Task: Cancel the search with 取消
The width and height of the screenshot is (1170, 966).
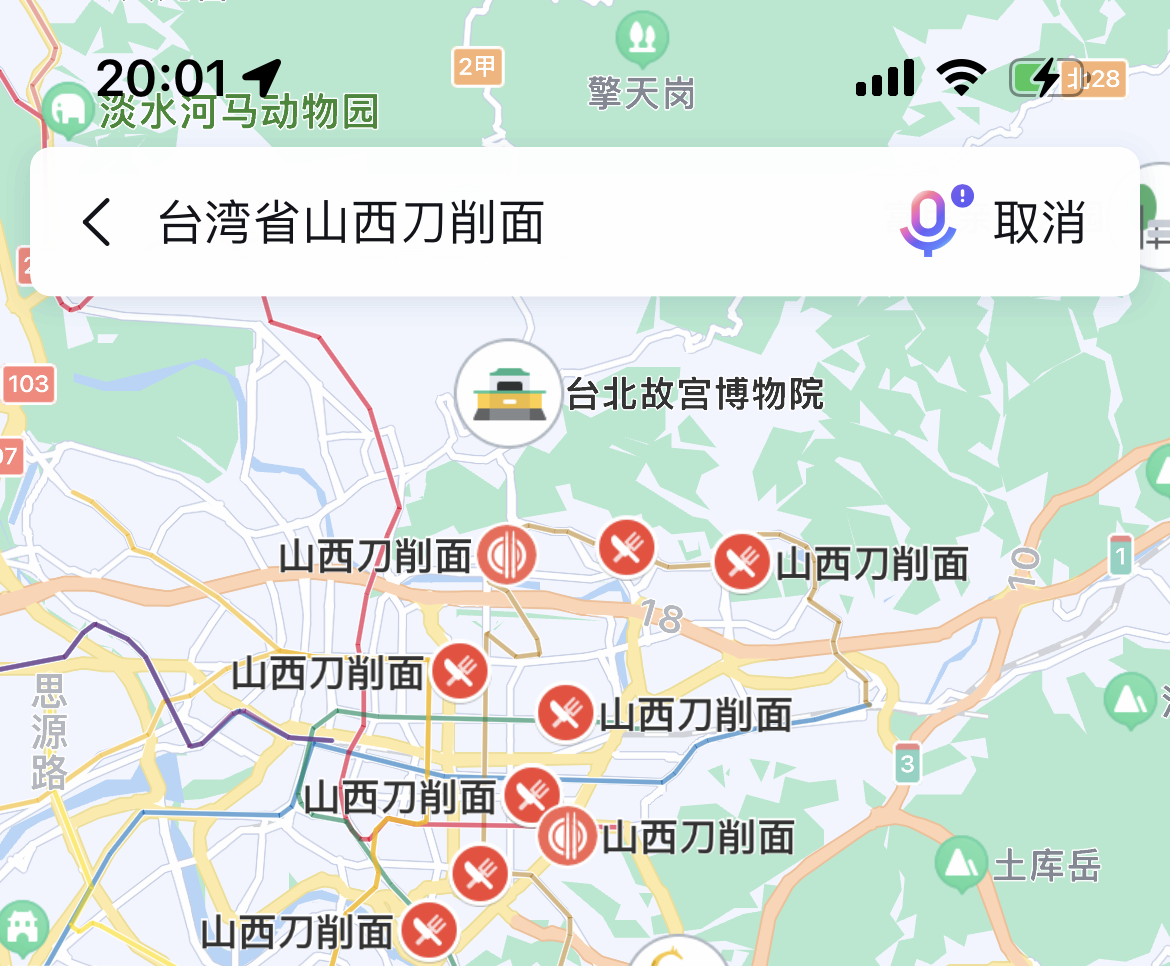Action: tap(1039, 222)
